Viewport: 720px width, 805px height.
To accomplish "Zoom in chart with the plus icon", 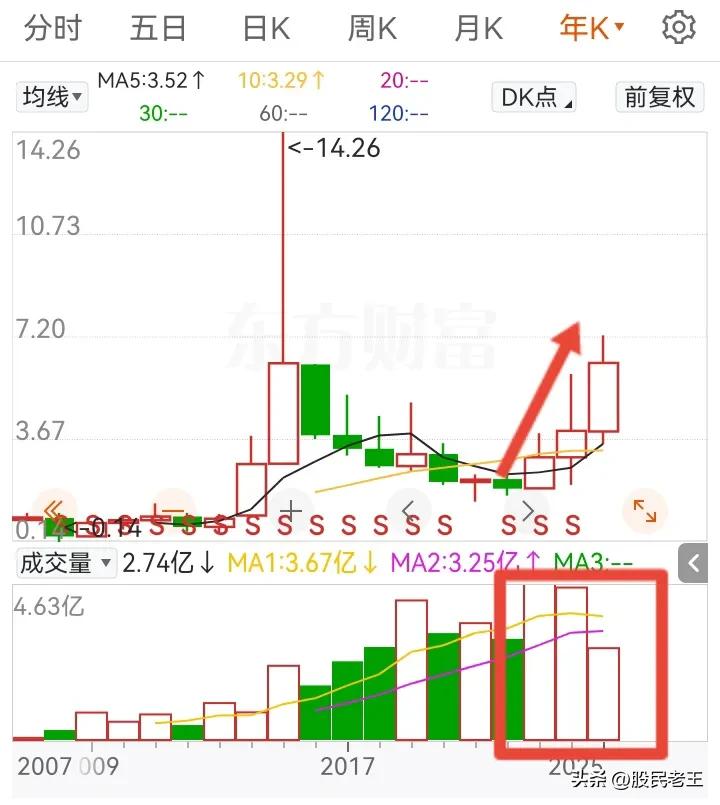I will (291, 510).
